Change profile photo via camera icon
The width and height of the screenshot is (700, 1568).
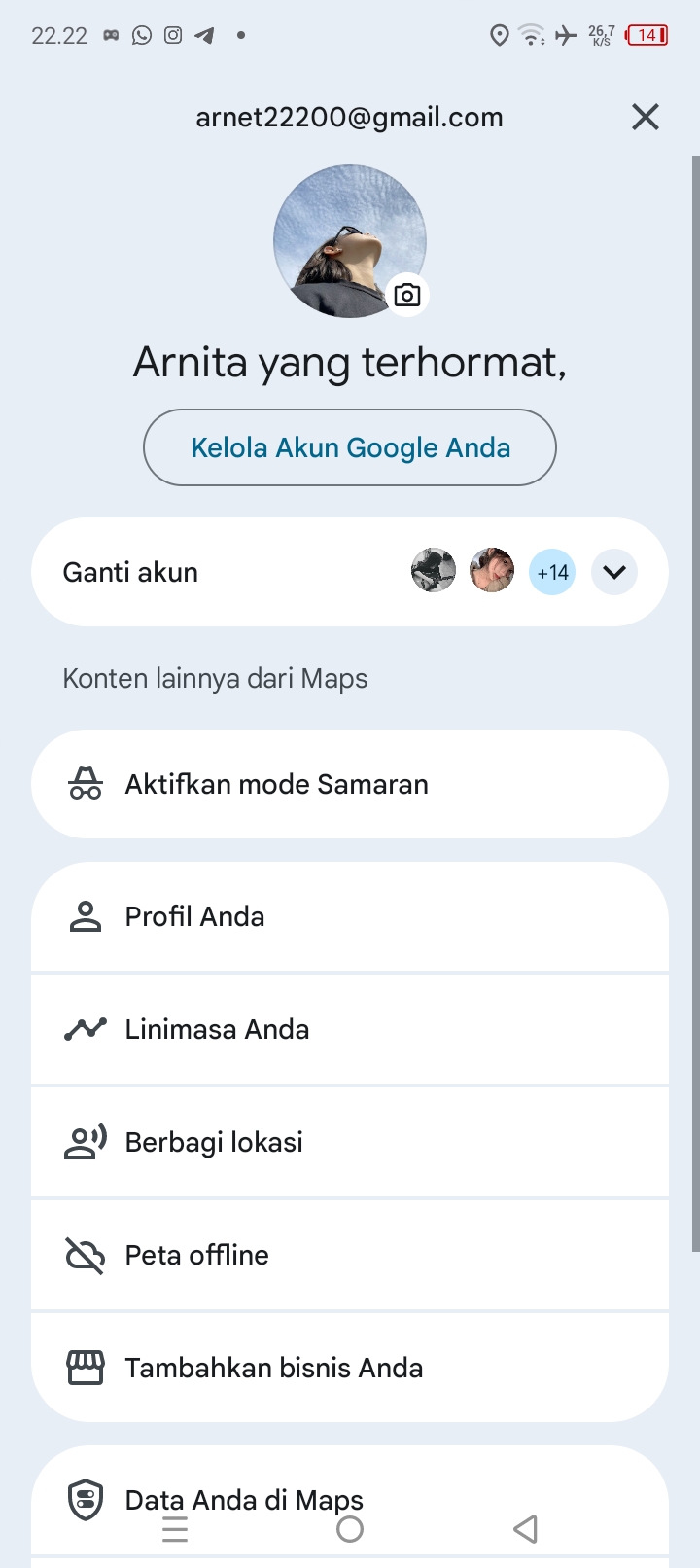click(407, 295)
